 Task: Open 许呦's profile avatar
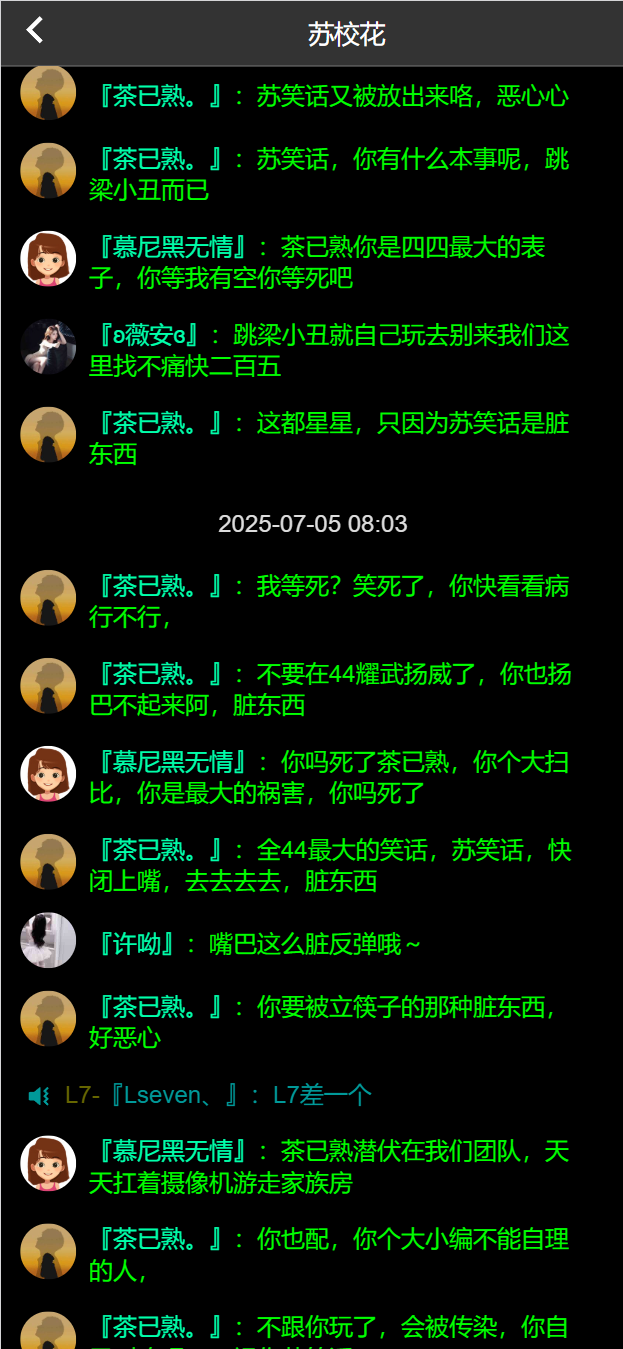[x=48, y=940]
